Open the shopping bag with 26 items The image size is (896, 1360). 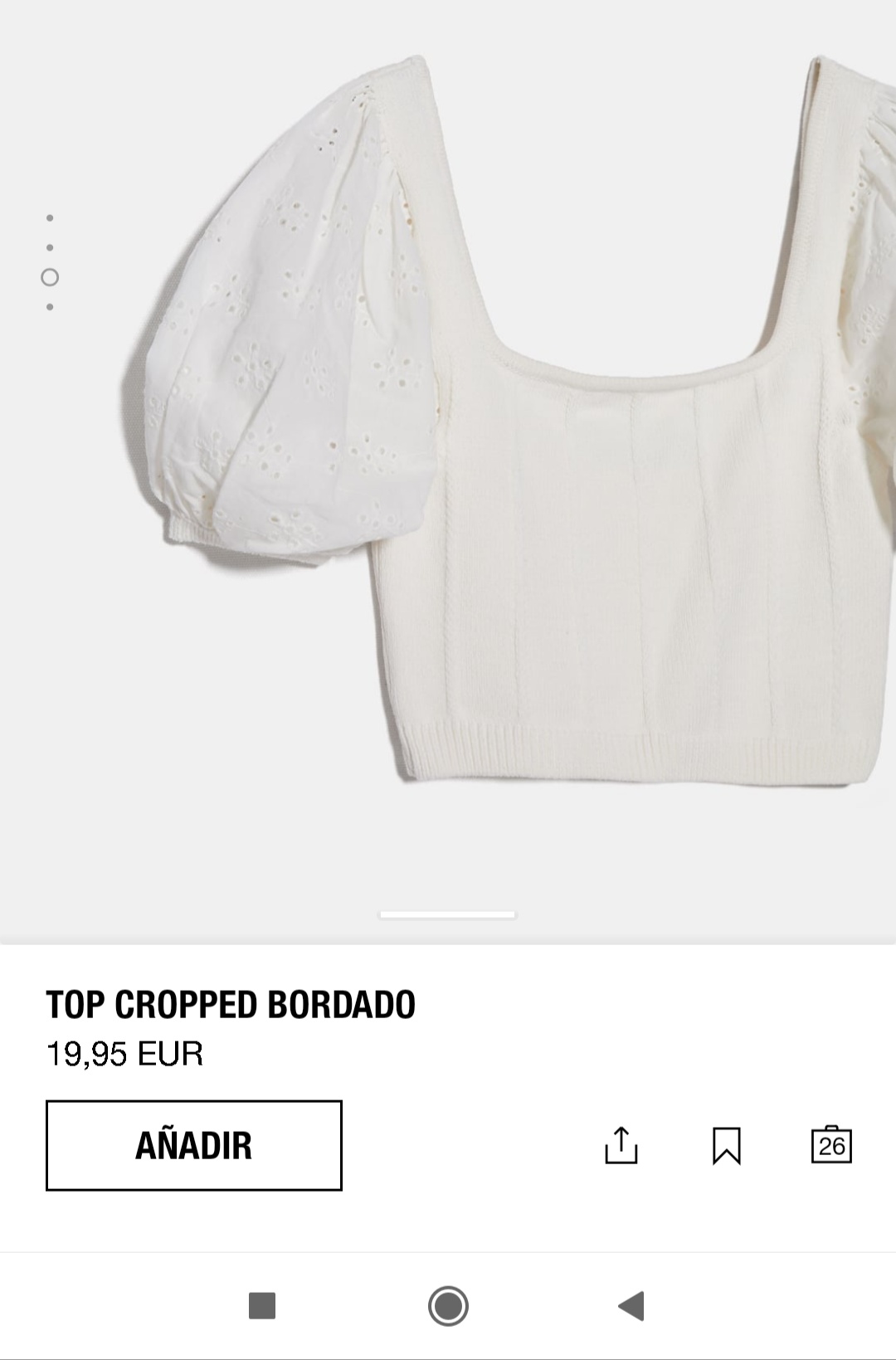point(831,1144)
